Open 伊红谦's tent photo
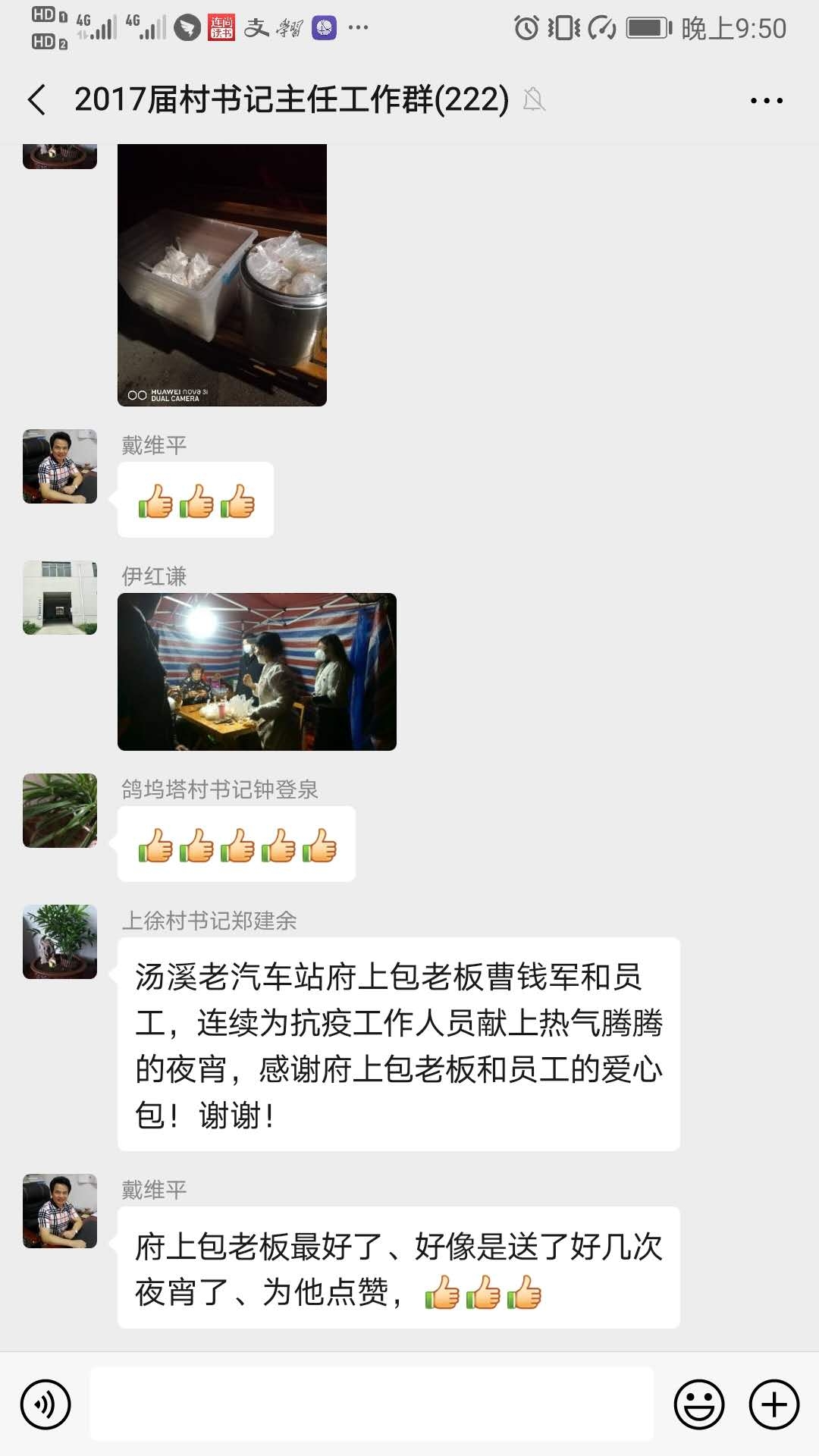This screenshot has height=1456, width=819. tap(256, 672)
